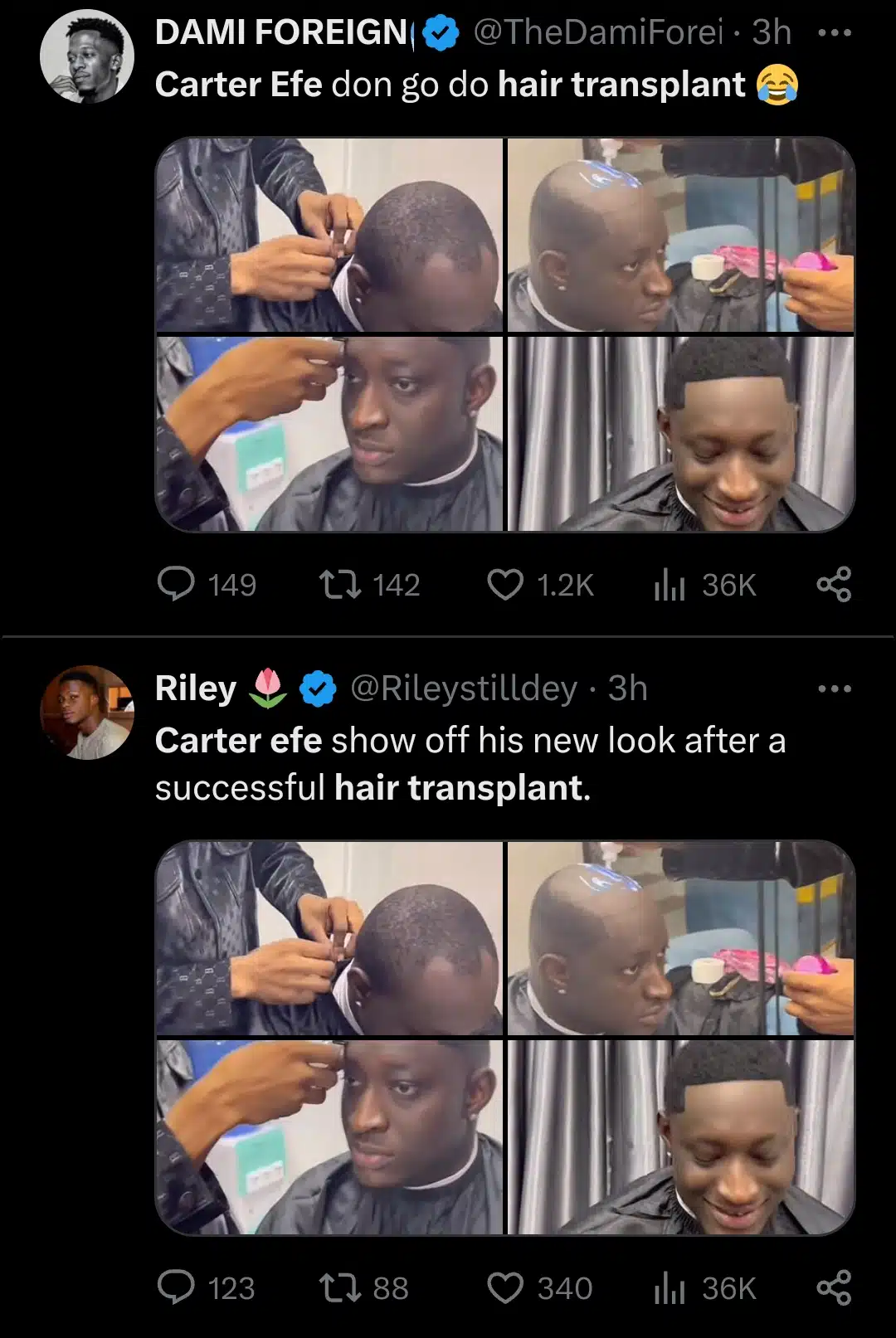The width and height of the screenshot is (896, 1338).
Task: Open DAMI FOREIGN's profile picture
Action: 87,56
